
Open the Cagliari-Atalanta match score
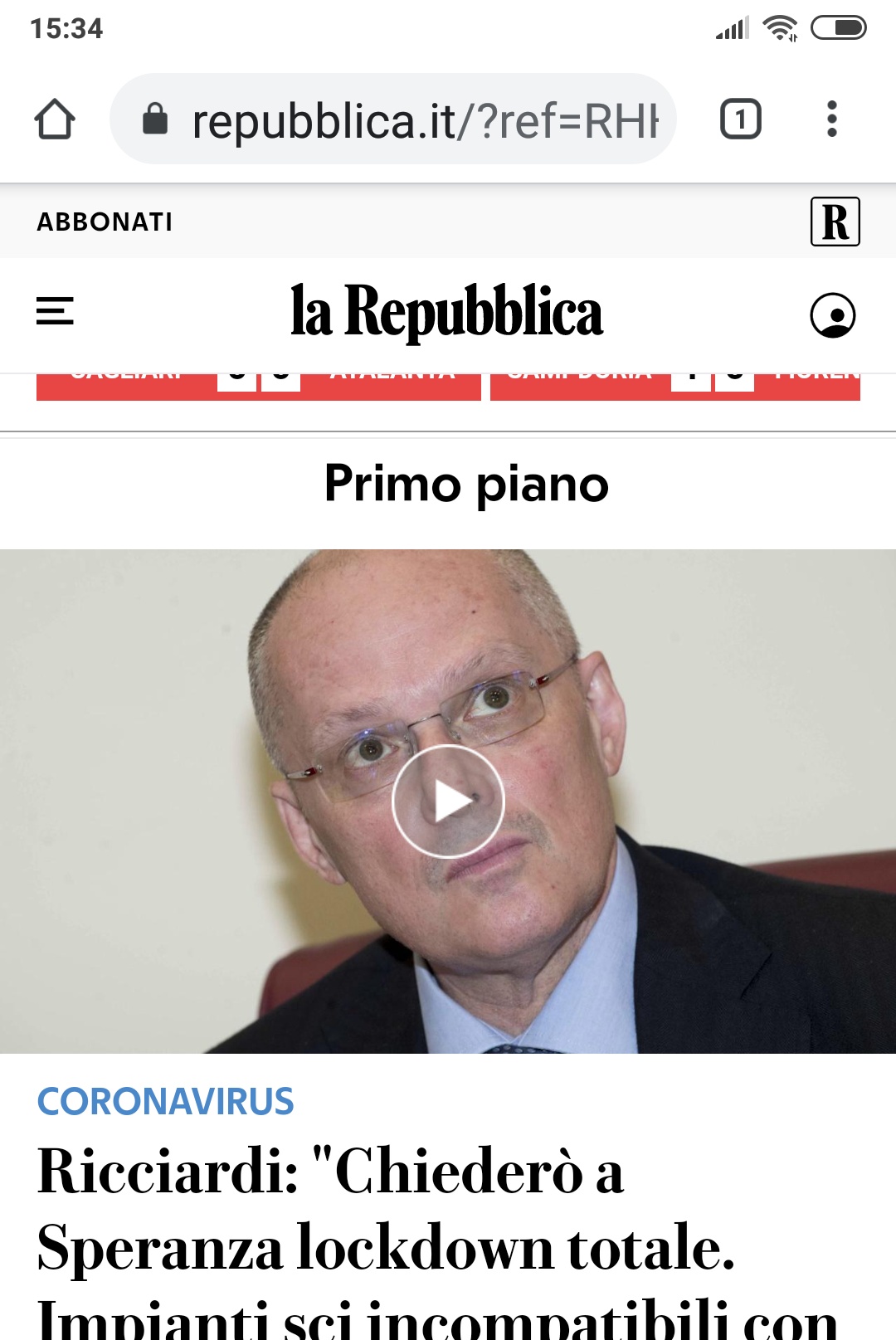(258, 387)
